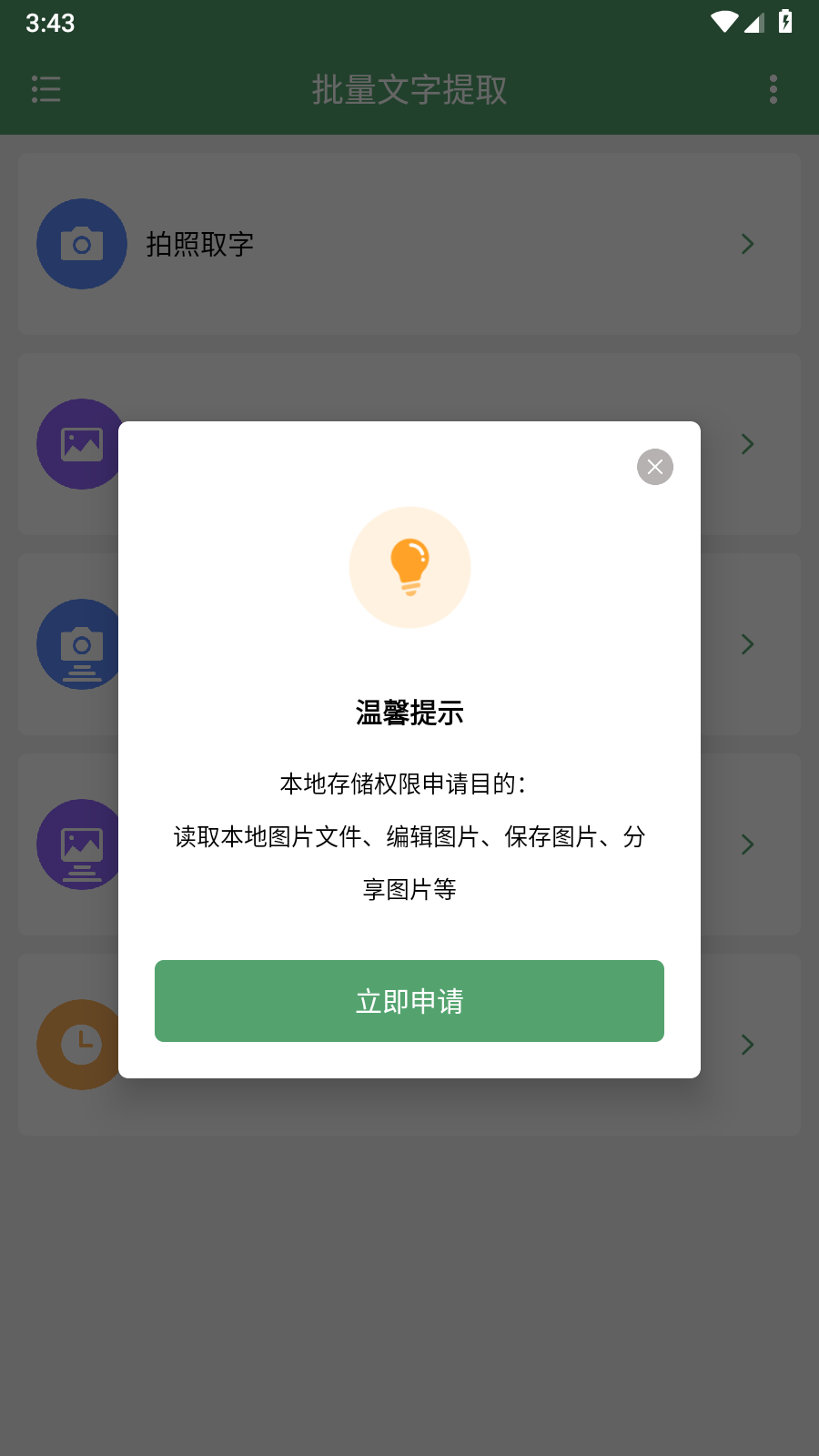This screenshot has width=819, height=1456.
Task: Open the history row via its chevron
Action: [746, 1045]
